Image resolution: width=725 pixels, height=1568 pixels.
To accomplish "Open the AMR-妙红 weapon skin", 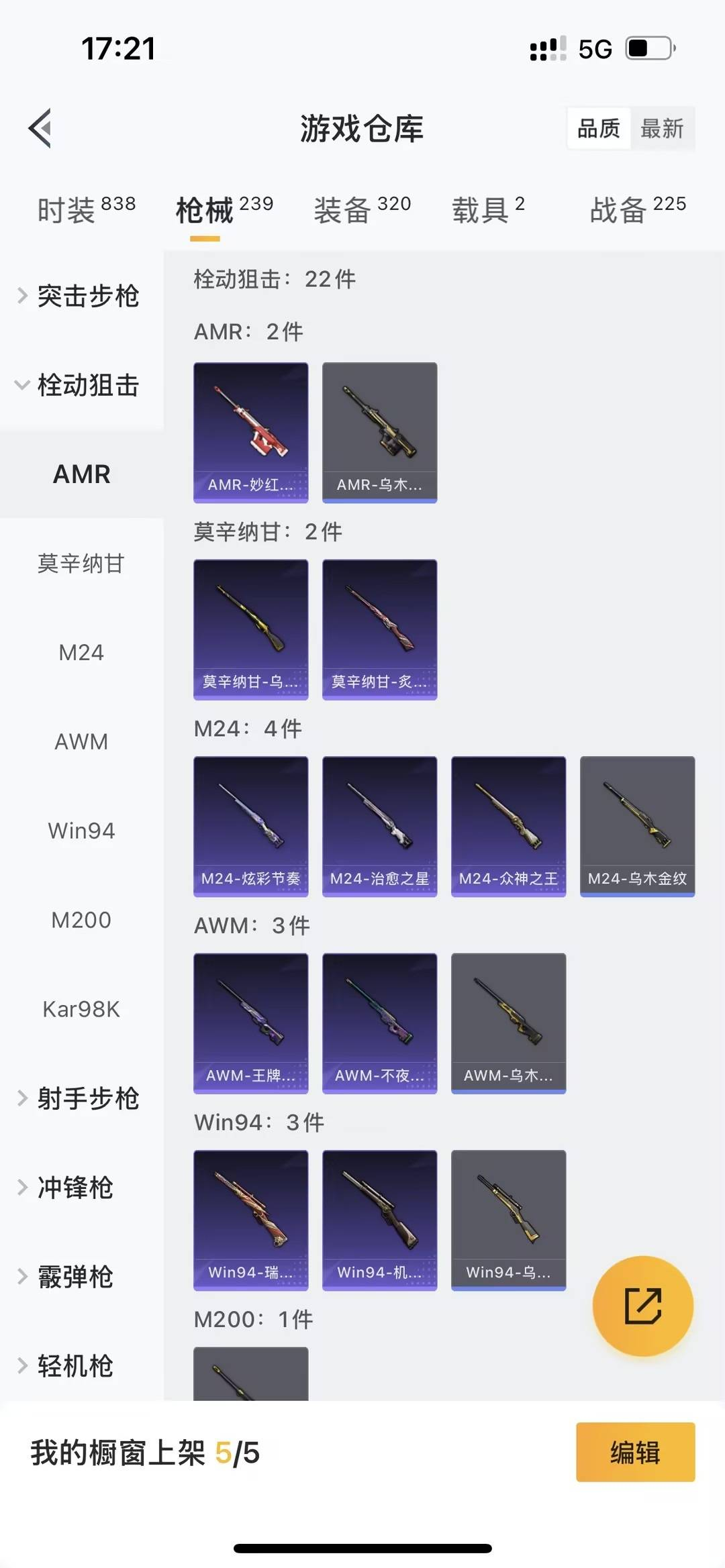I will pyautogui.click(x=251, y=432).
